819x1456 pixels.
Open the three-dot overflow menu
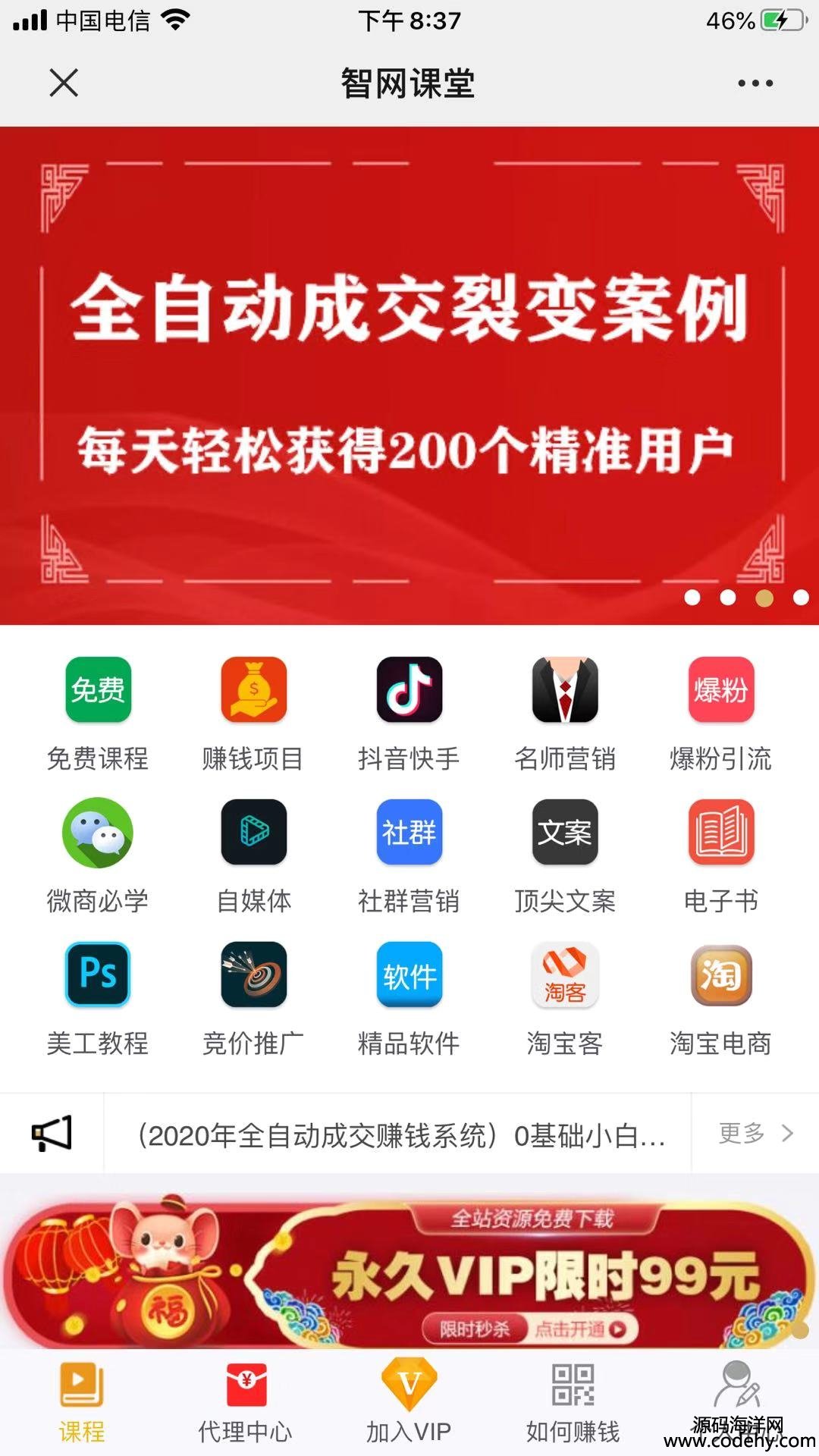[755, 83]
